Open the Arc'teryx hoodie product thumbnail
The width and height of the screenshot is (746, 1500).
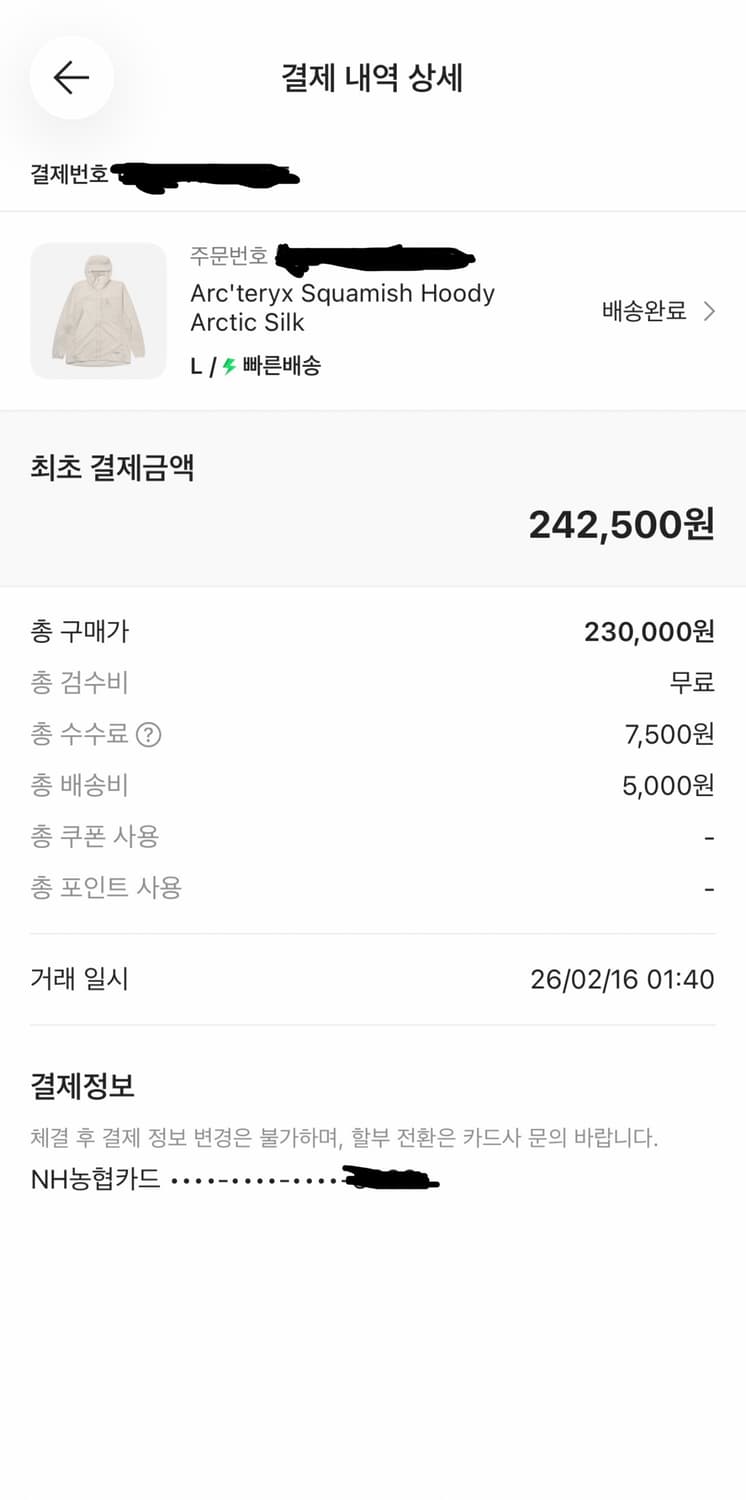98,311
